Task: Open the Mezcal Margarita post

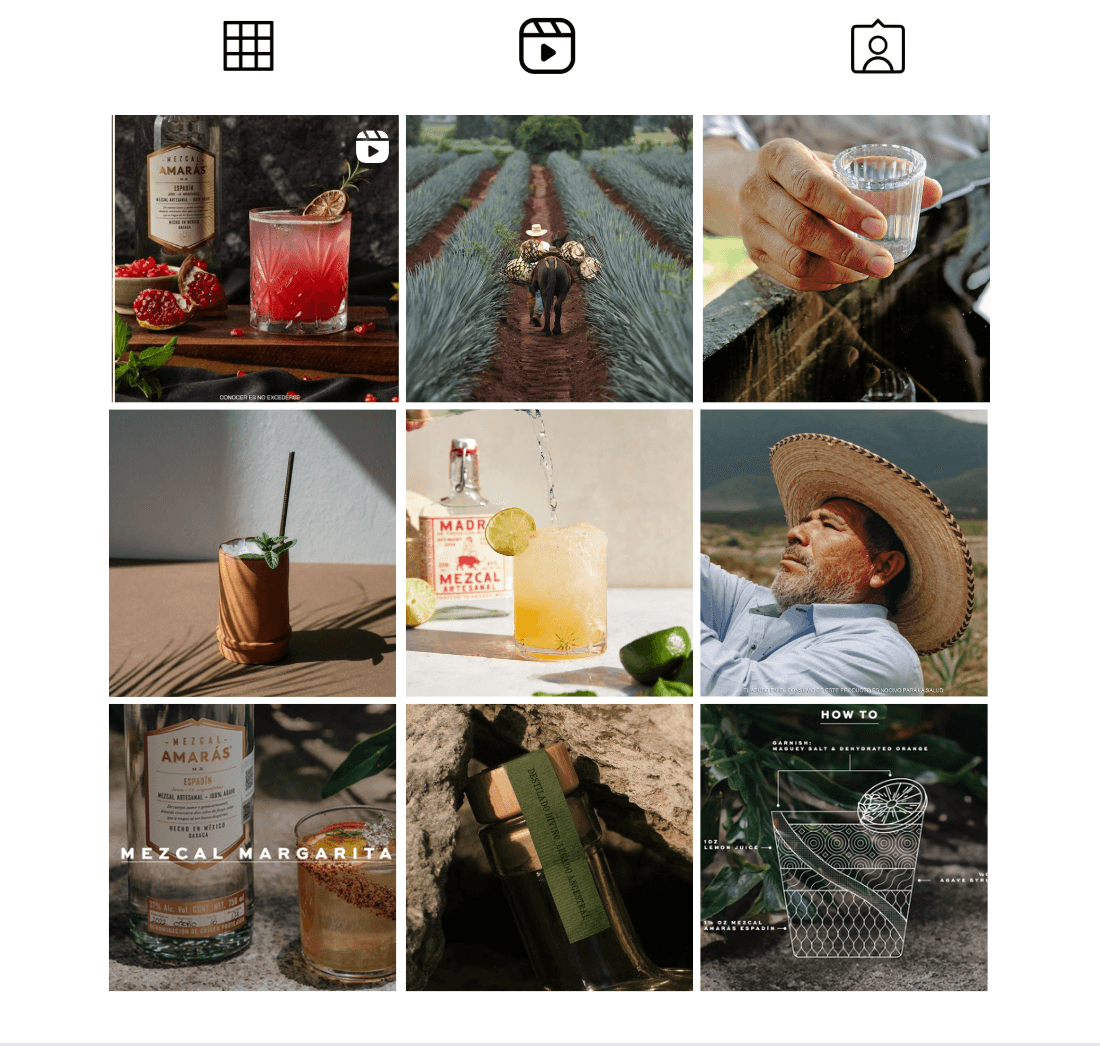Action: click(252, 847)
